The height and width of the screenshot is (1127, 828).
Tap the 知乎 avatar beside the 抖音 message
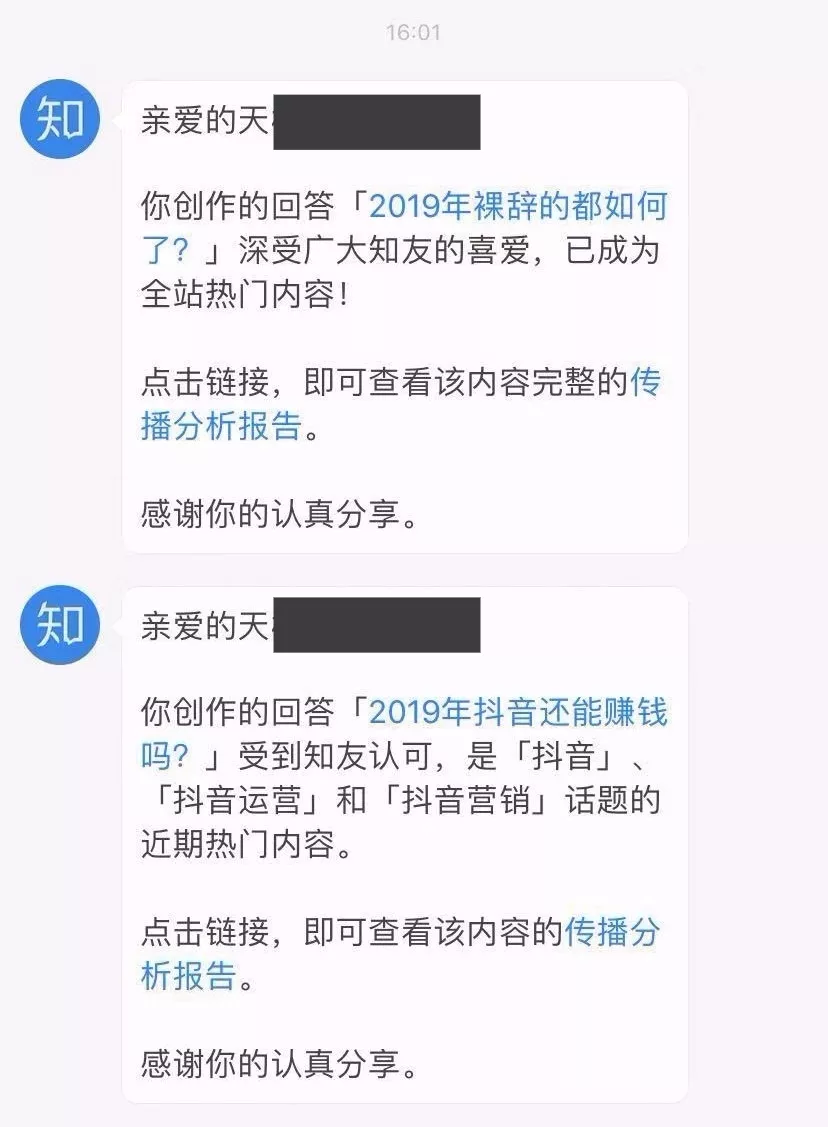[60, 625]
